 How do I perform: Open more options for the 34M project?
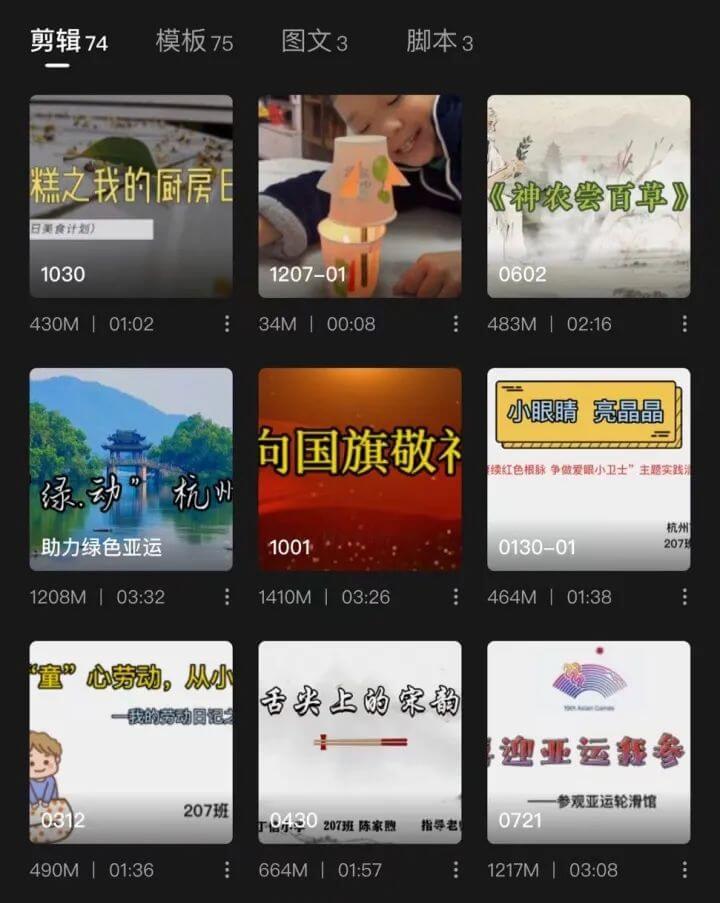(456, 324)
